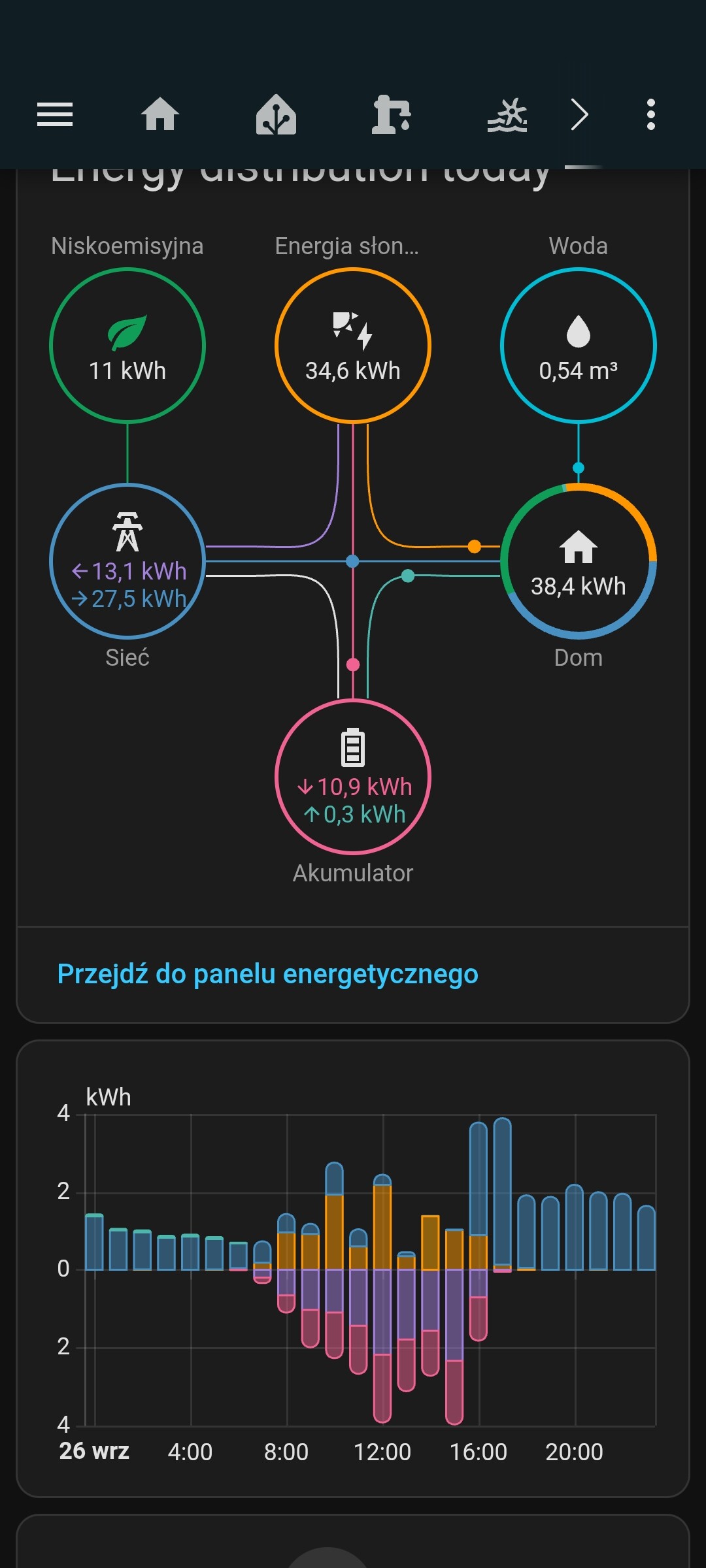This screenshot has width=706, height=1568.
Task: Open the pool and sun tab
Action: click(x=507, y=115)
